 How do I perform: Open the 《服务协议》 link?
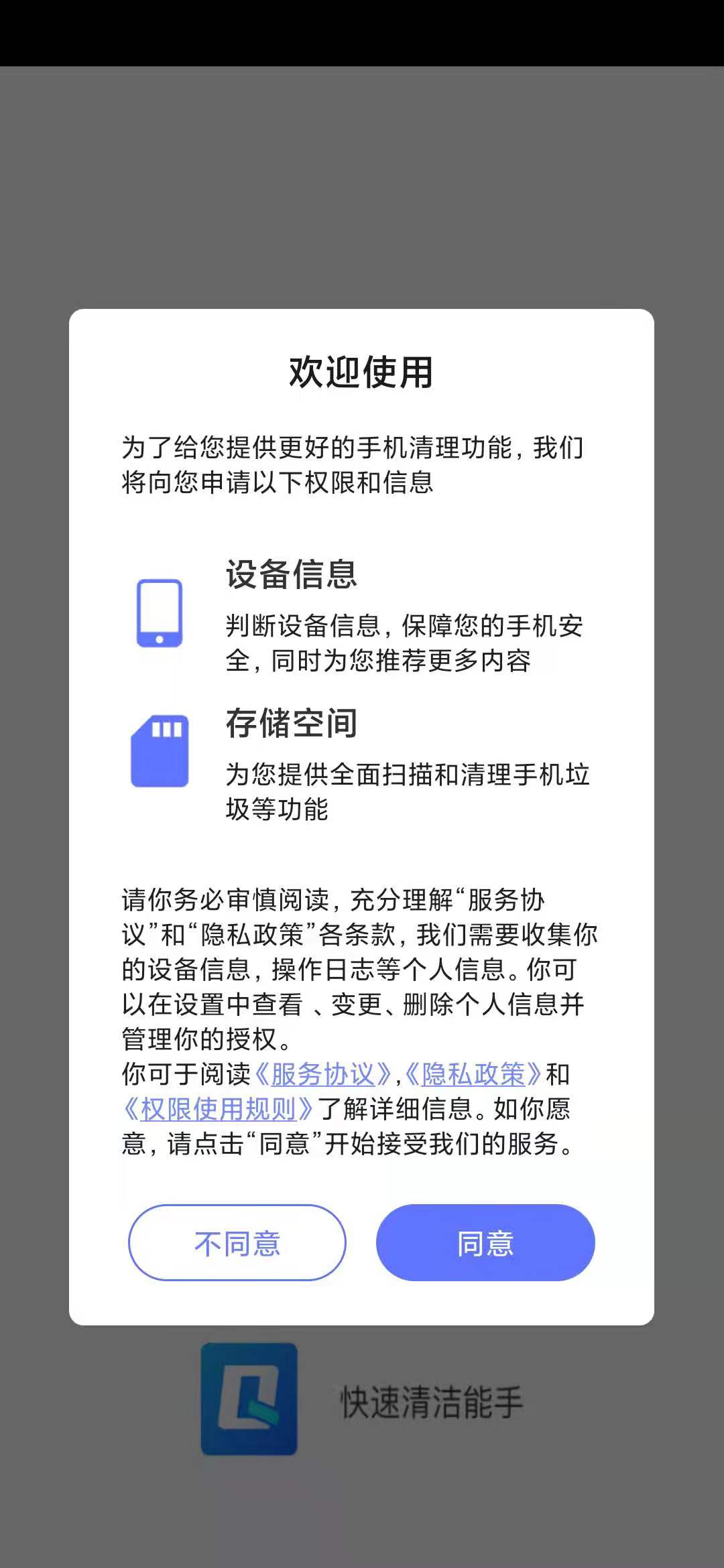click(x=323, y=1074)
